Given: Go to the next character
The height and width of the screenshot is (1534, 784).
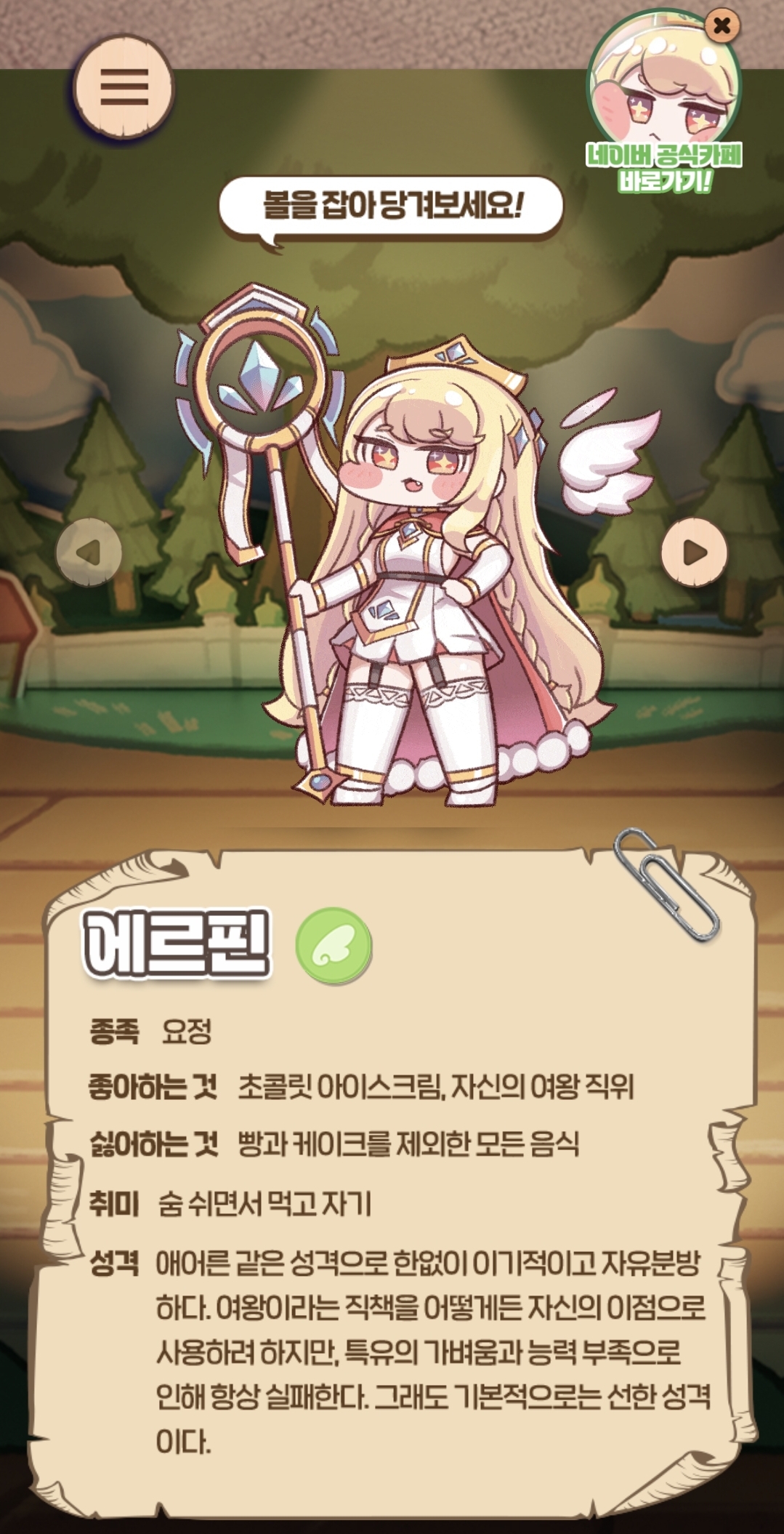Looking at the screenshot, I should coord(694,552).
